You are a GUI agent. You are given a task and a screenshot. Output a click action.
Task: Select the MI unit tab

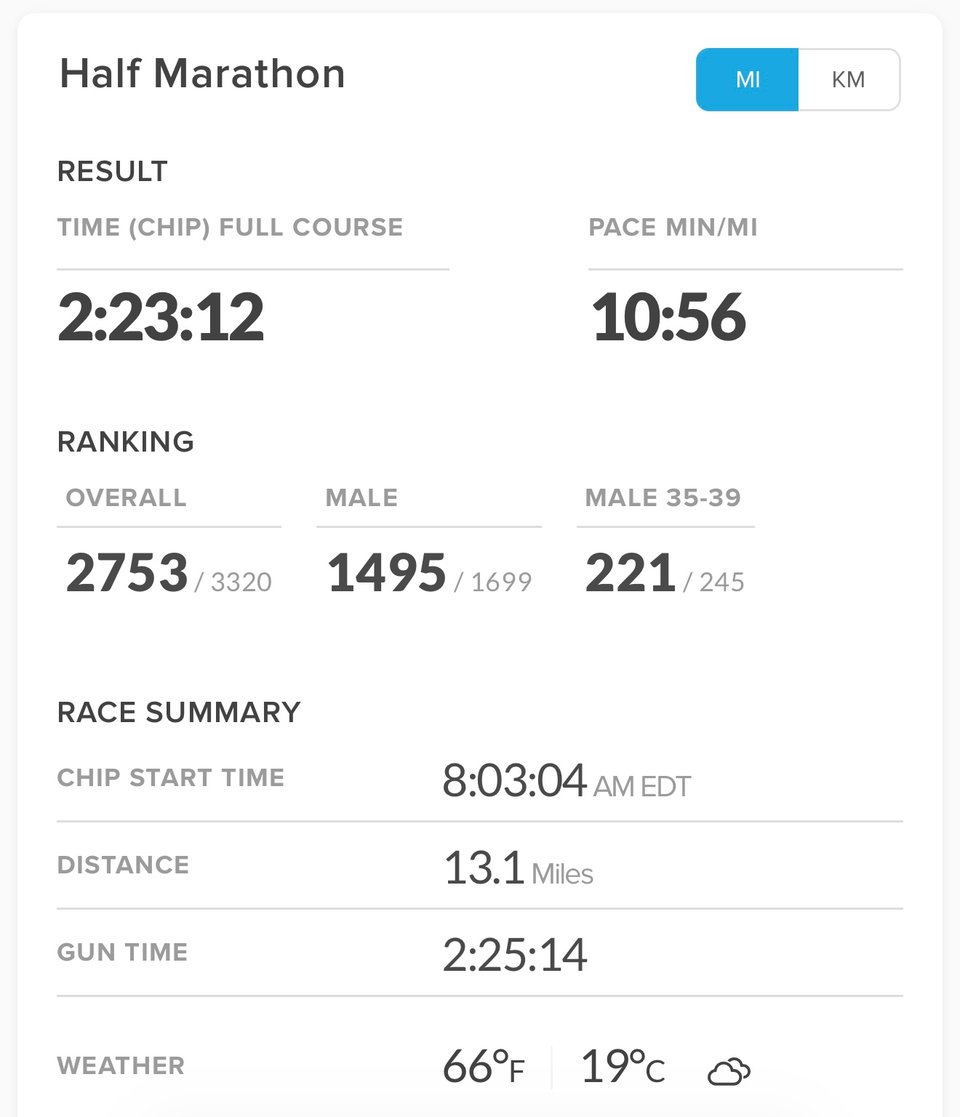click(746, 79)
